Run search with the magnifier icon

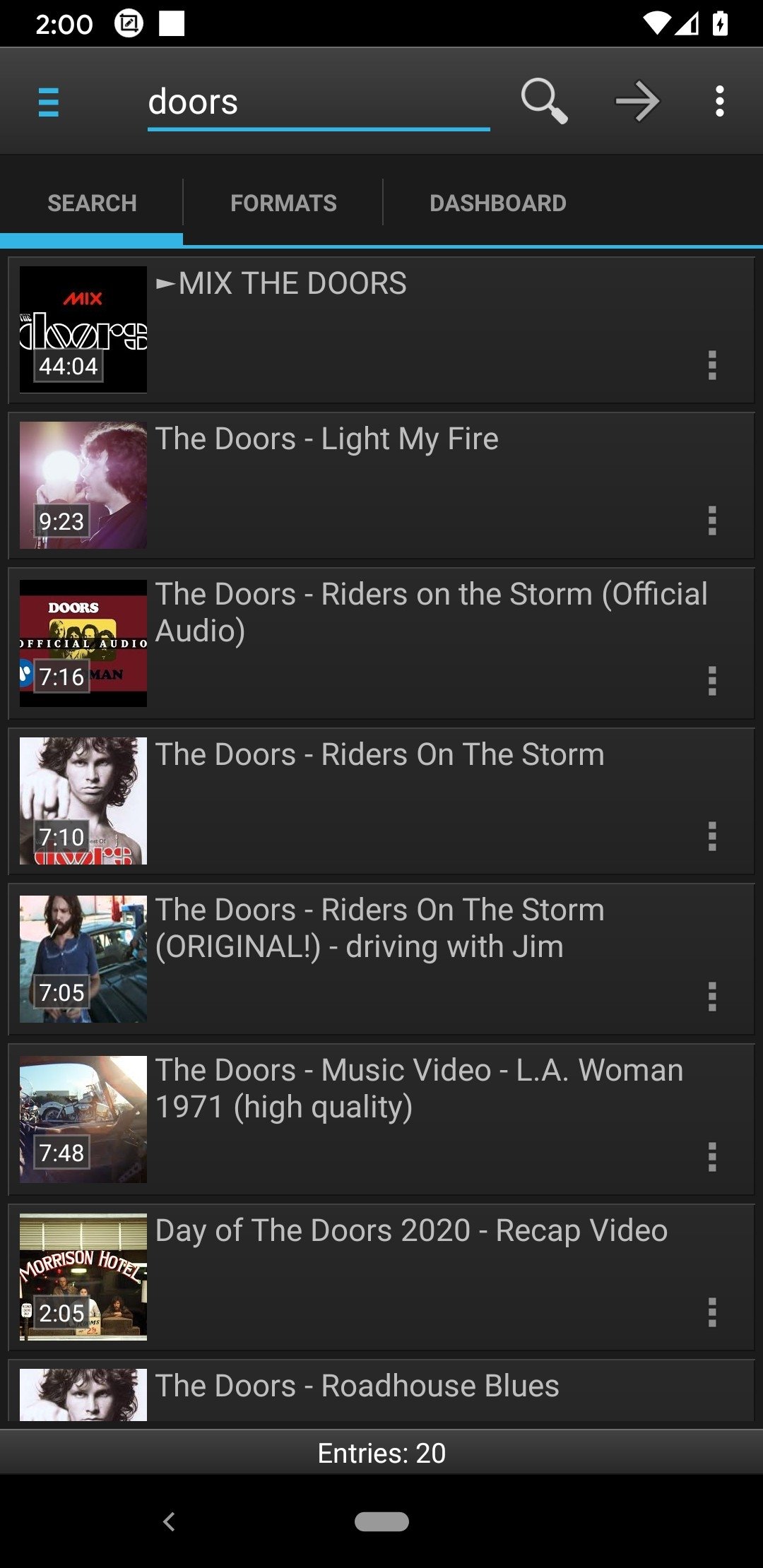pyautogui.click(x=544, y=102)
